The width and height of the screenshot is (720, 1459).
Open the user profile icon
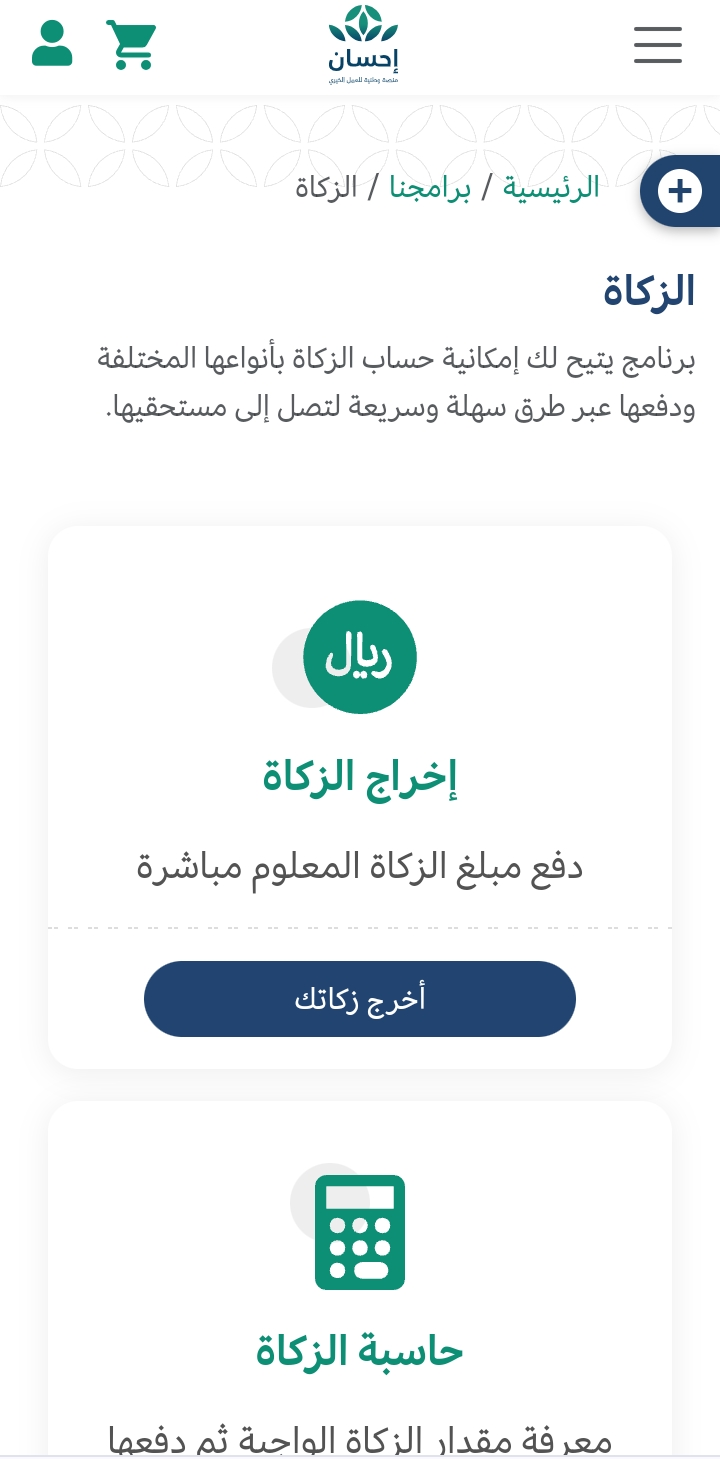(x=52, y=44)
